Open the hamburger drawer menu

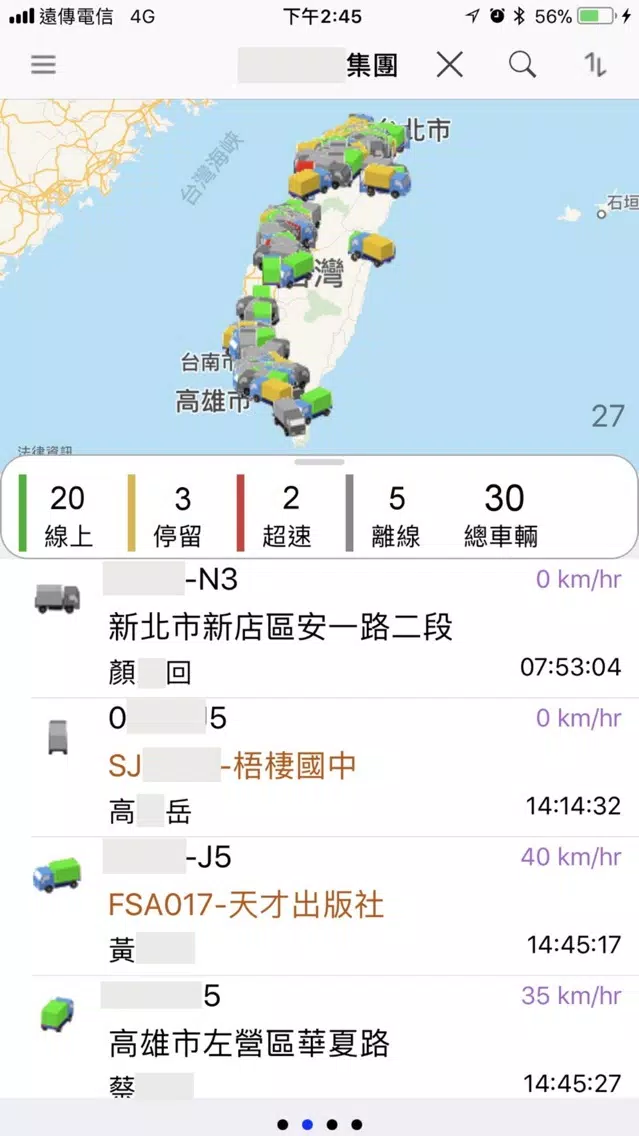click(x=43, y=65)
